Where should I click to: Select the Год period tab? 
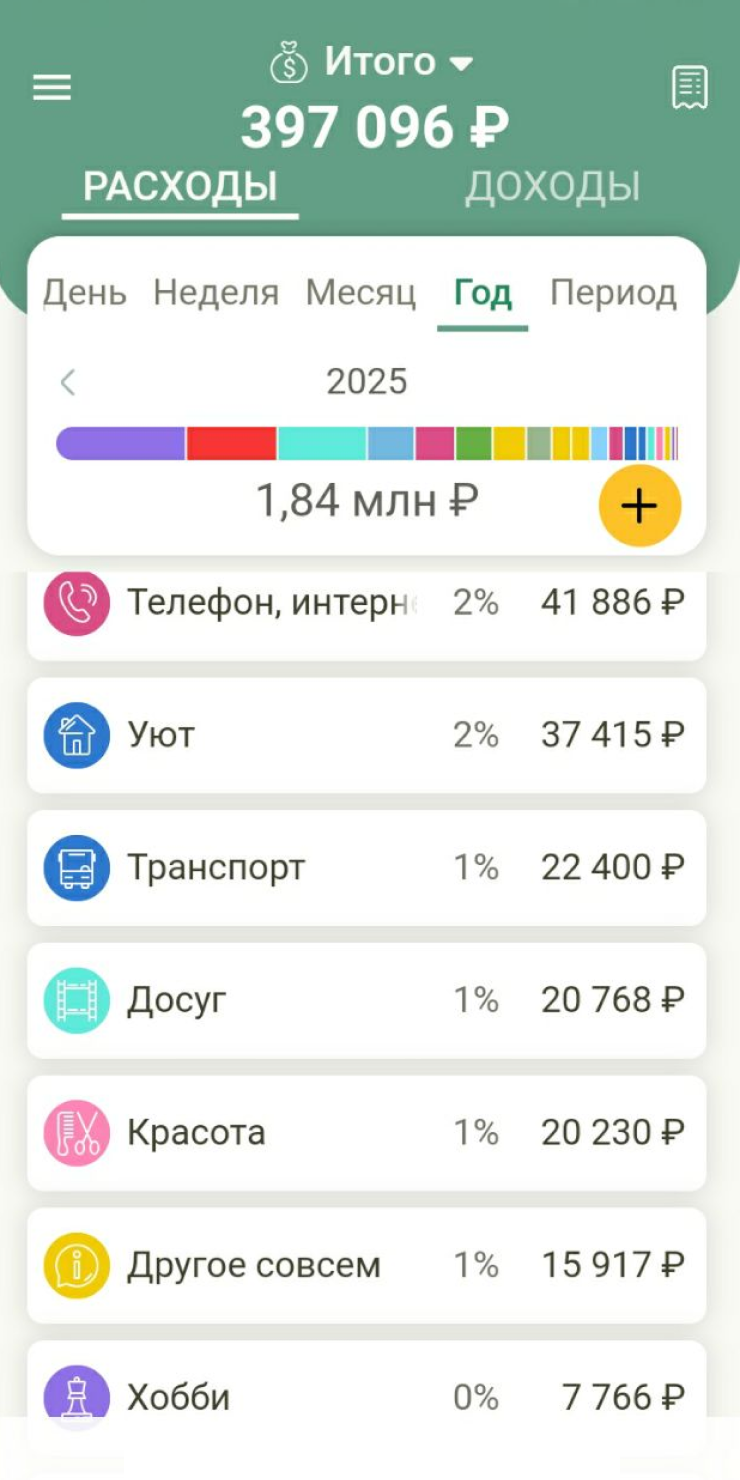pos(482,293)
